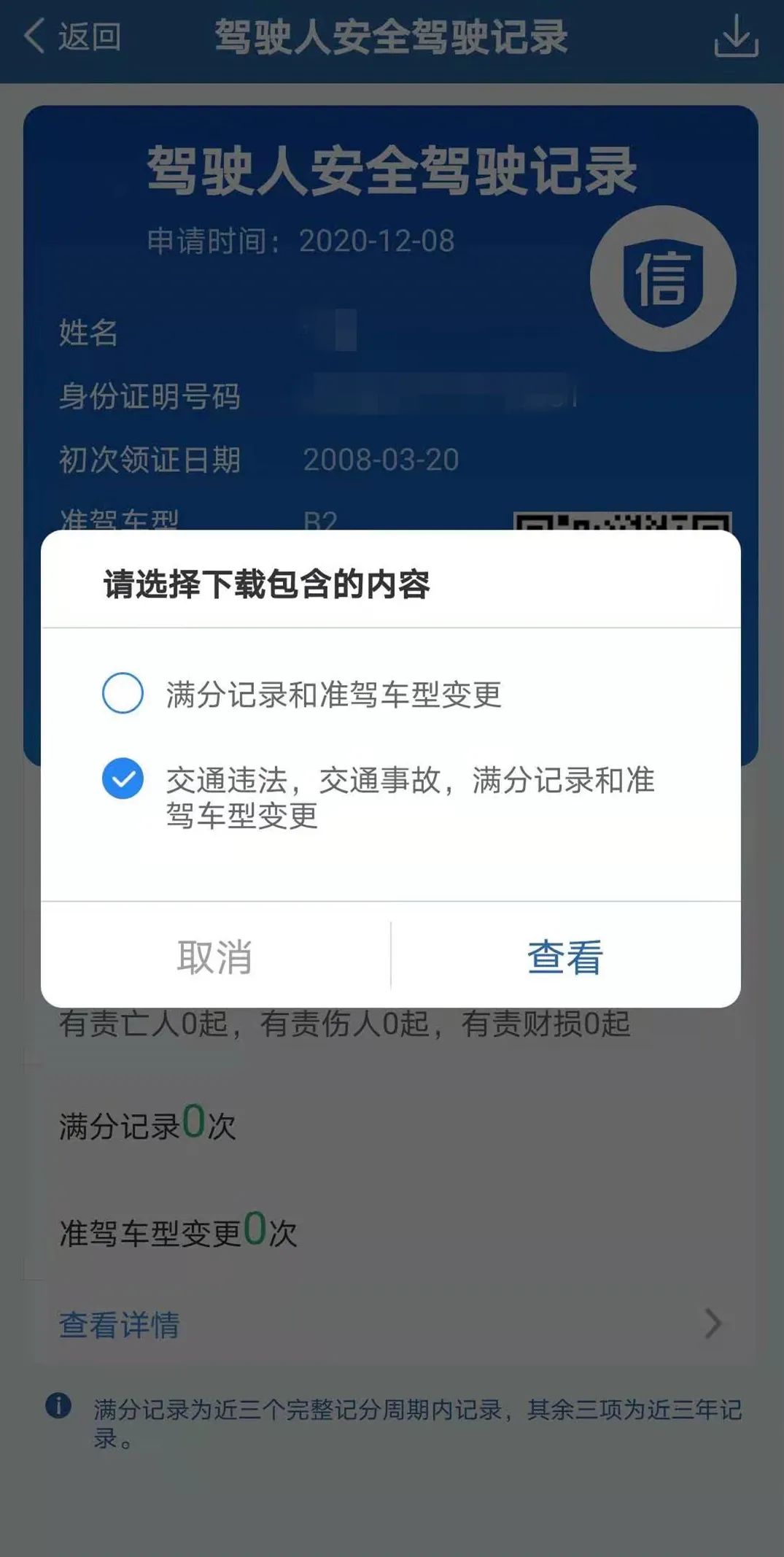Tap 查看 to view selected content
This screenshot has width=784, height=1557.
[x=565, y=957]
